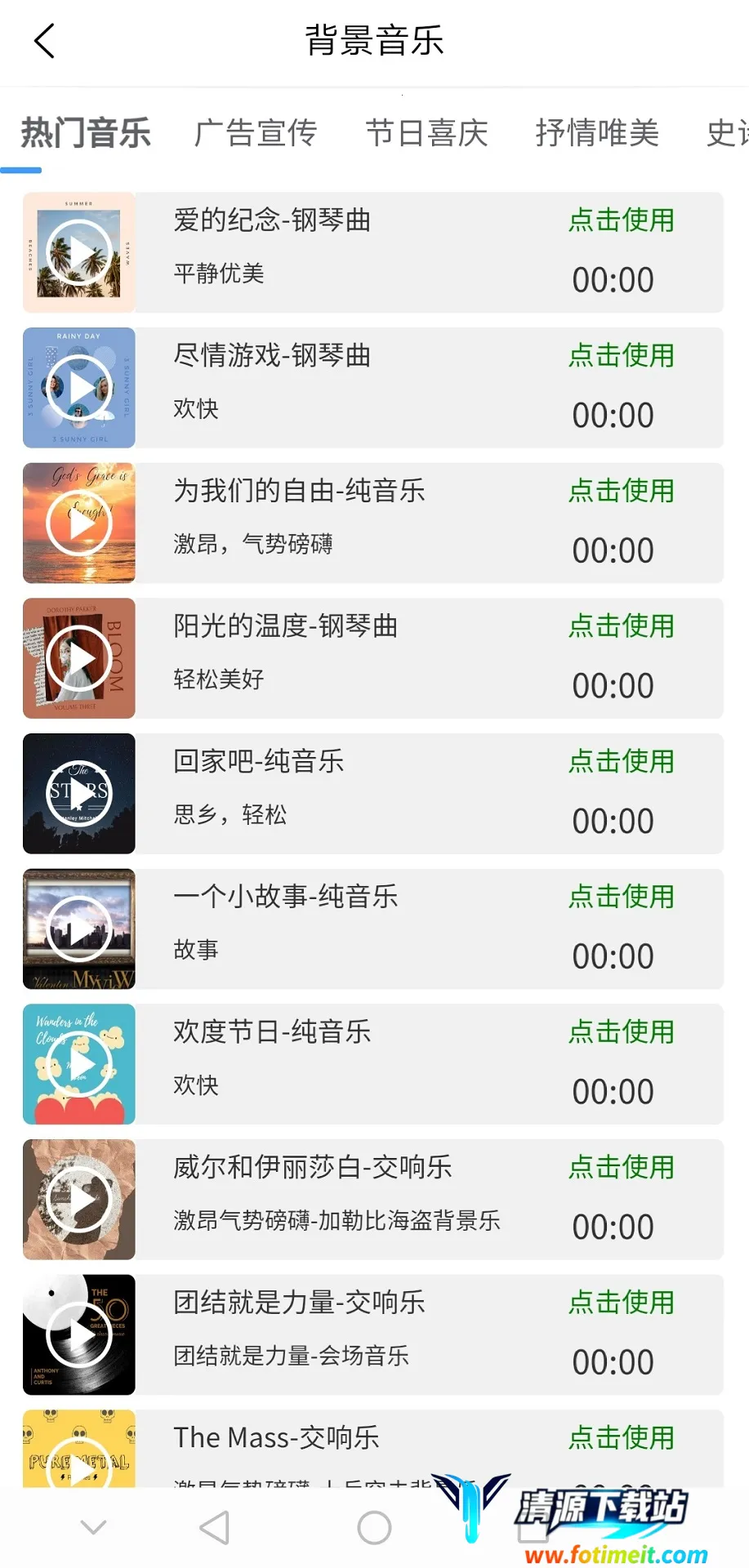Select the 热门音乐 tab
Viewport: 749px width, 1568px height.
[86, 133]
